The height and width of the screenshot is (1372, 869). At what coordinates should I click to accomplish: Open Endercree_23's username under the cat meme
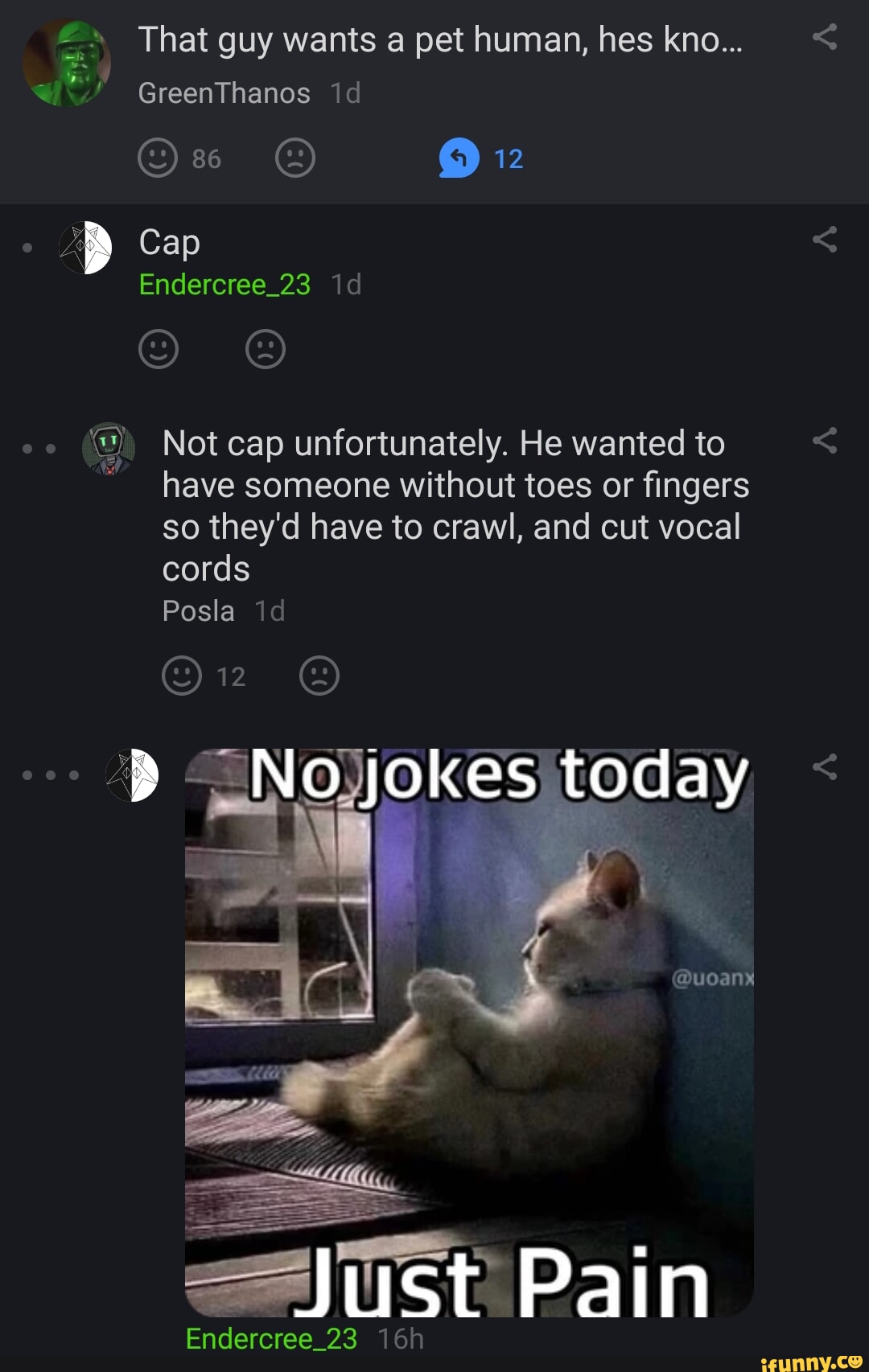coord(271,1338)
